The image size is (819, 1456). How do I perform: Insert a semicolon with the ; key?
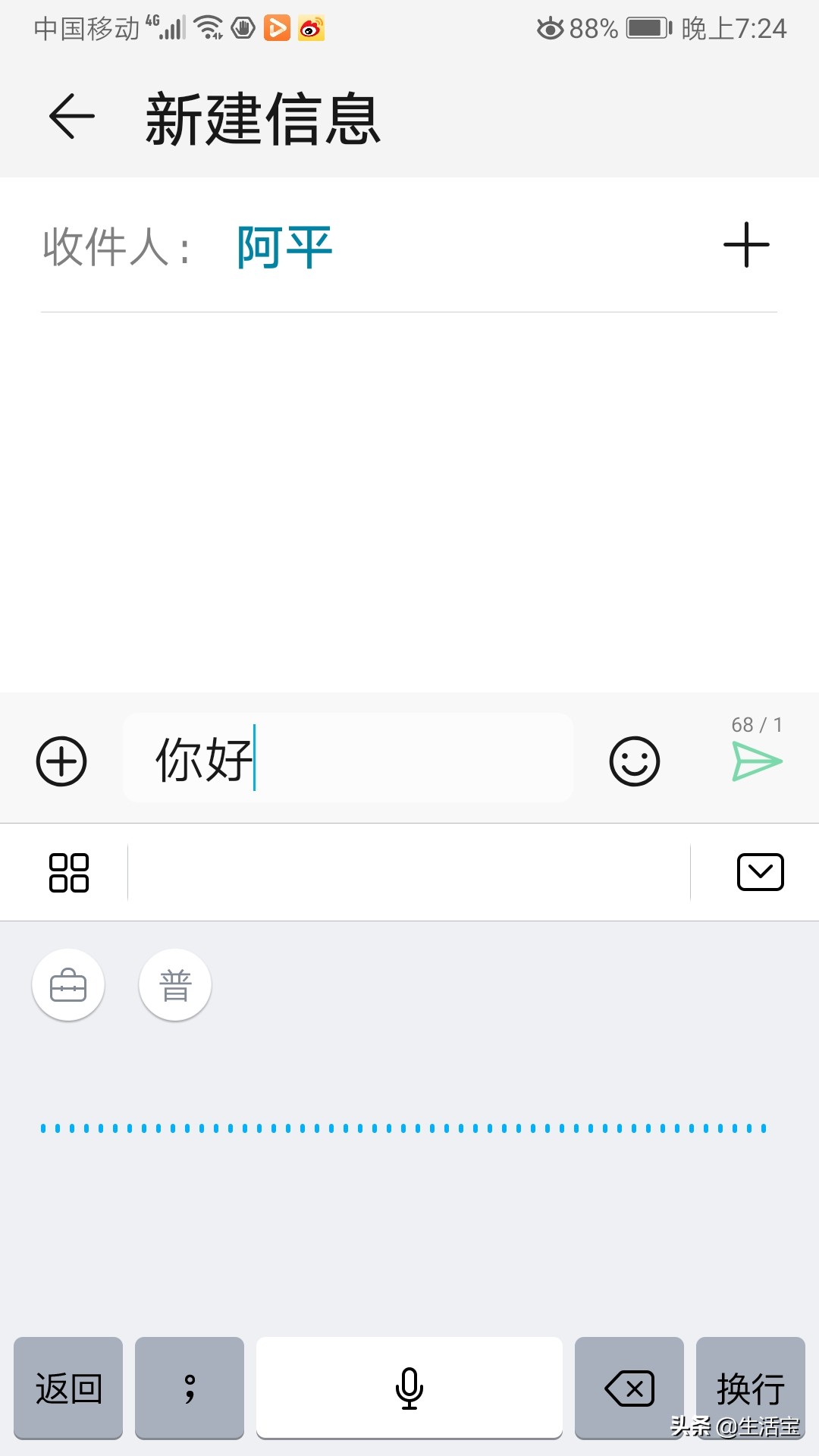point(190,1388)
